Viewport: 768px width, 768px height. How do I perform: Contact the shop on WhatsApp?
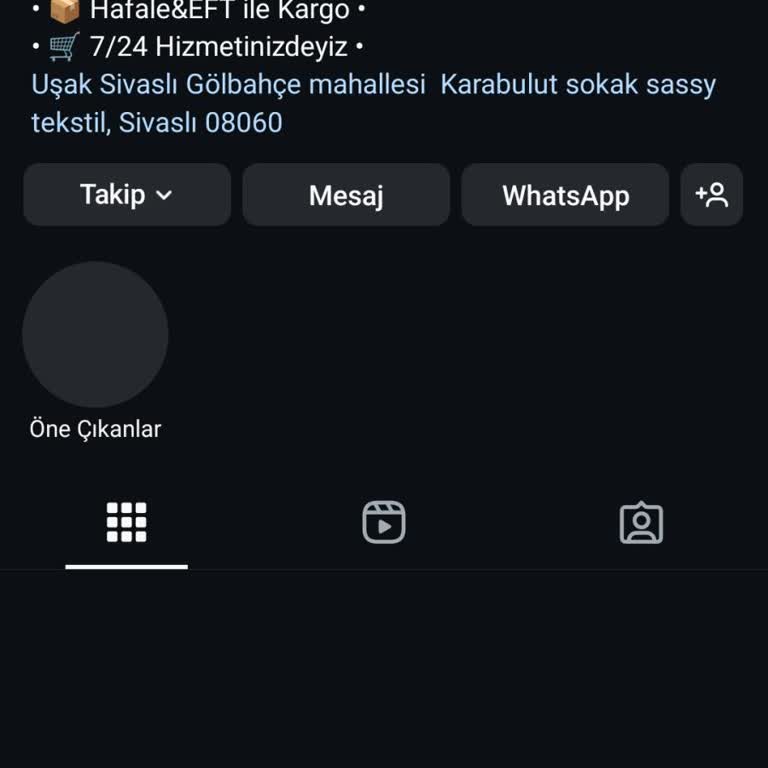click(x=565, y=195)
